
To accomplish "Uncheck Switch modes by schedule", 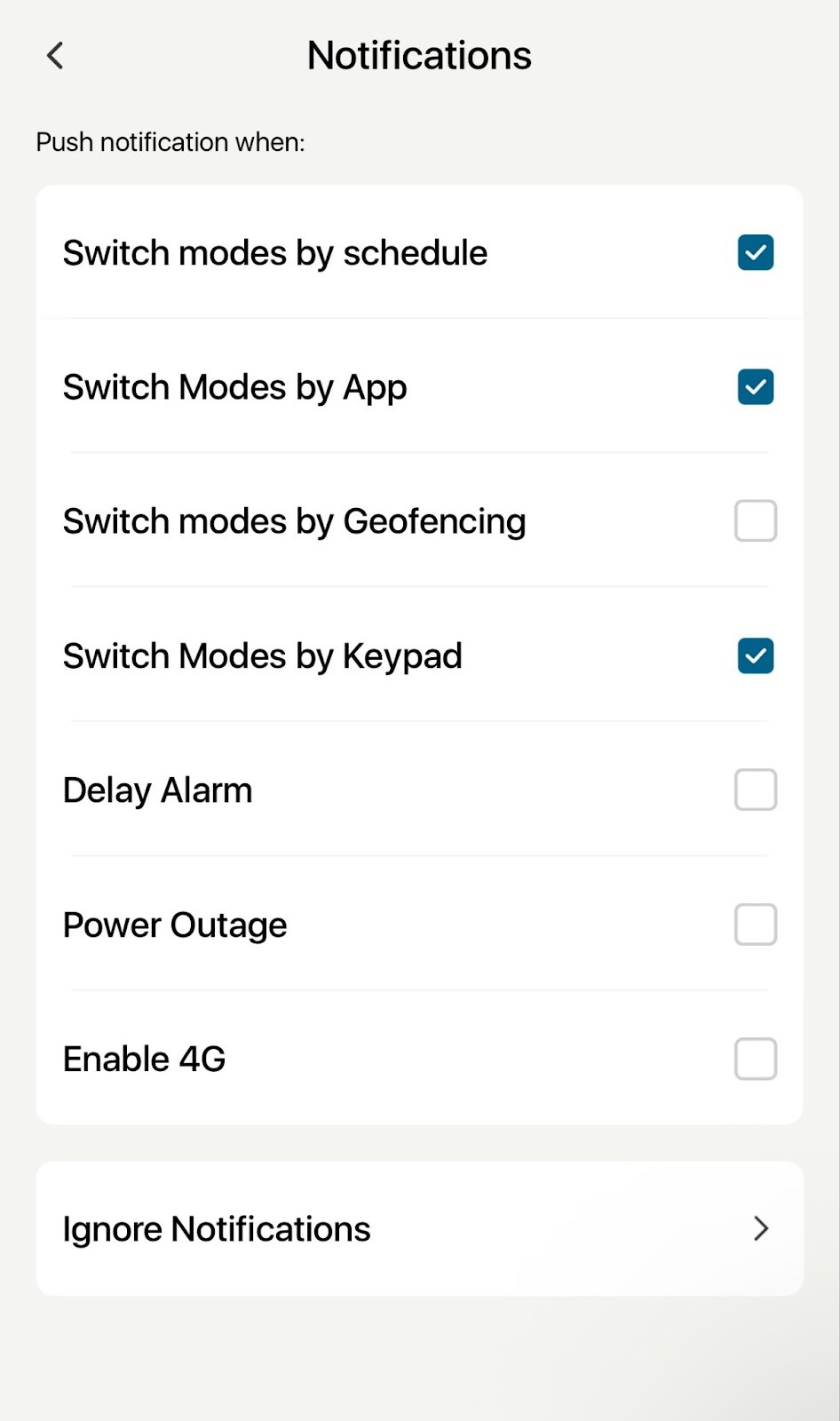I will [x=755, y=253].
